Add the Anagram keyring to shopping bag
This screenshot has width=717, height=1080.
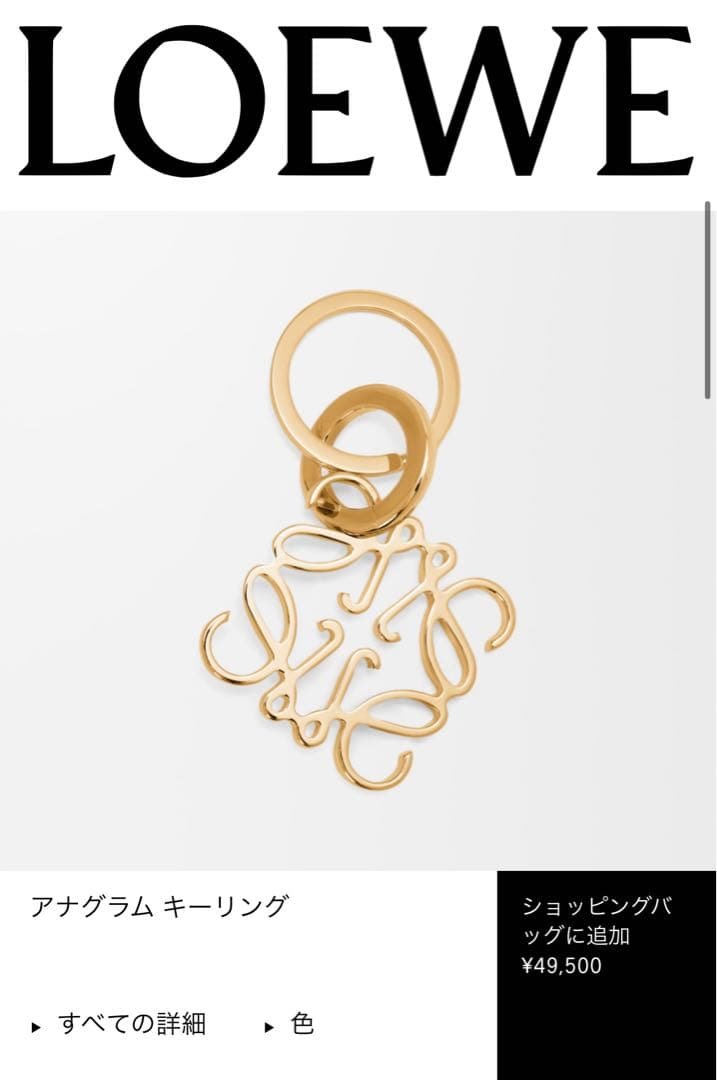pyautogui.click(x=606, y=936)
